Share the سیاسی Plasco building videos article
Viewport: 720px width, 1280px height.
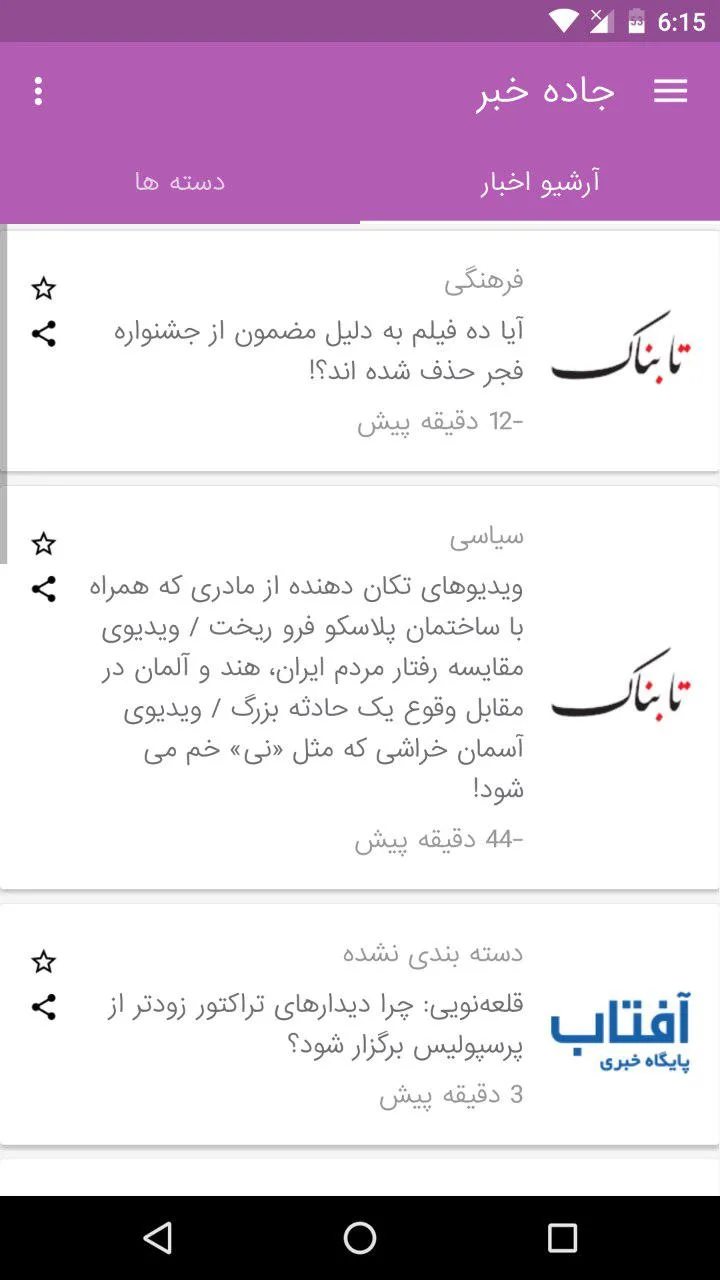tap(44, 589)
